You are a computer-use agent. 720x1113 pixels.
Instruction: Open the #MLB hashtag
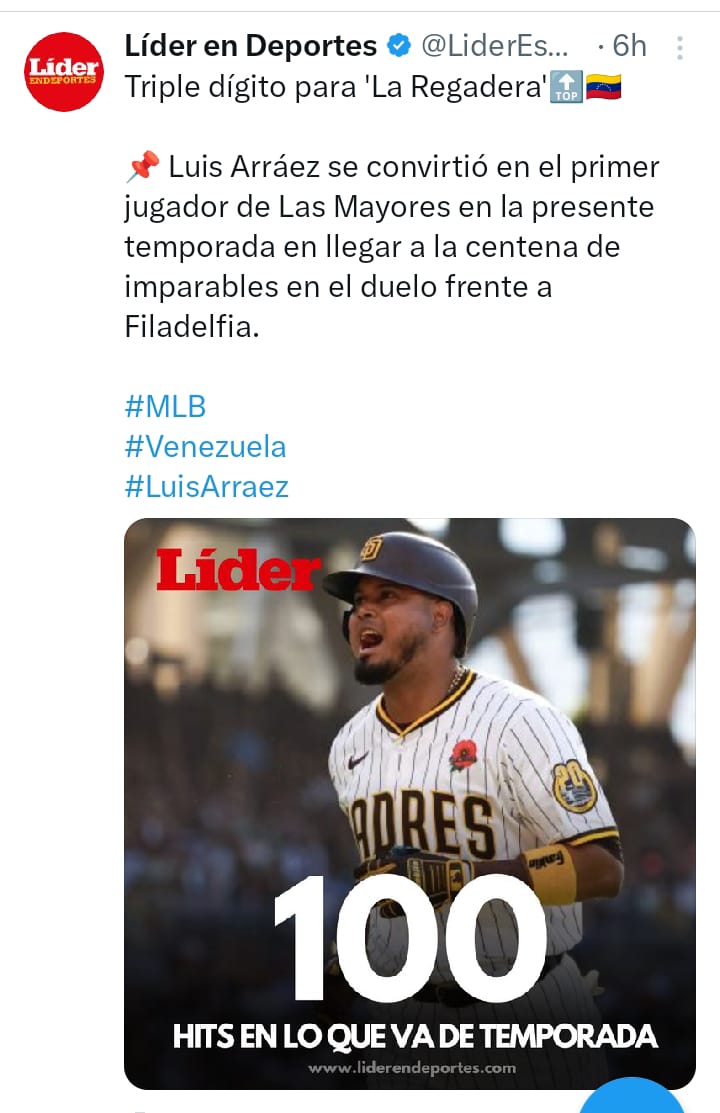click(165, 406)
